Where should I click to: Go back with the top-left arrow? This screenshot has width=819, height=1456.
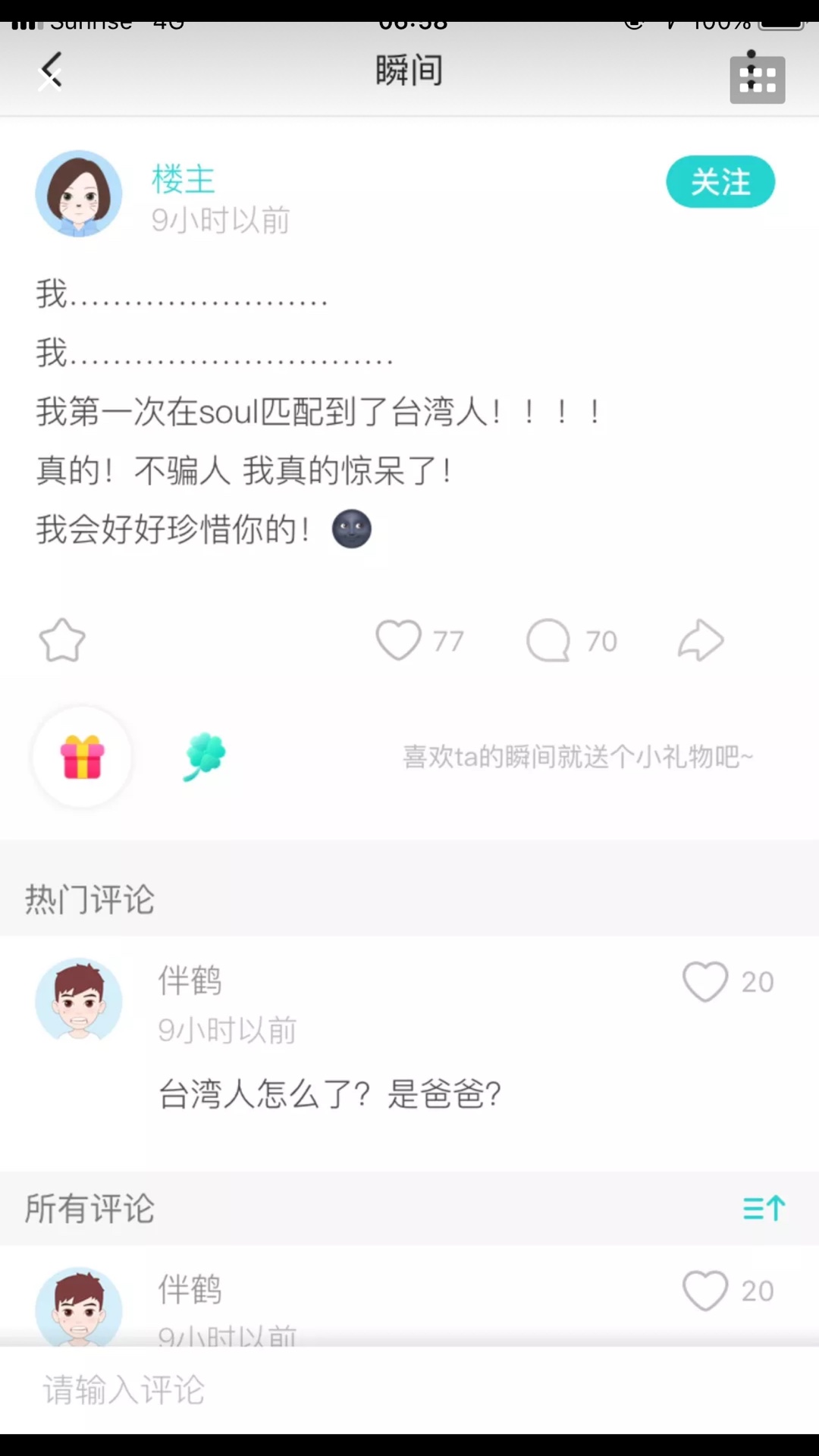point(51,71)
